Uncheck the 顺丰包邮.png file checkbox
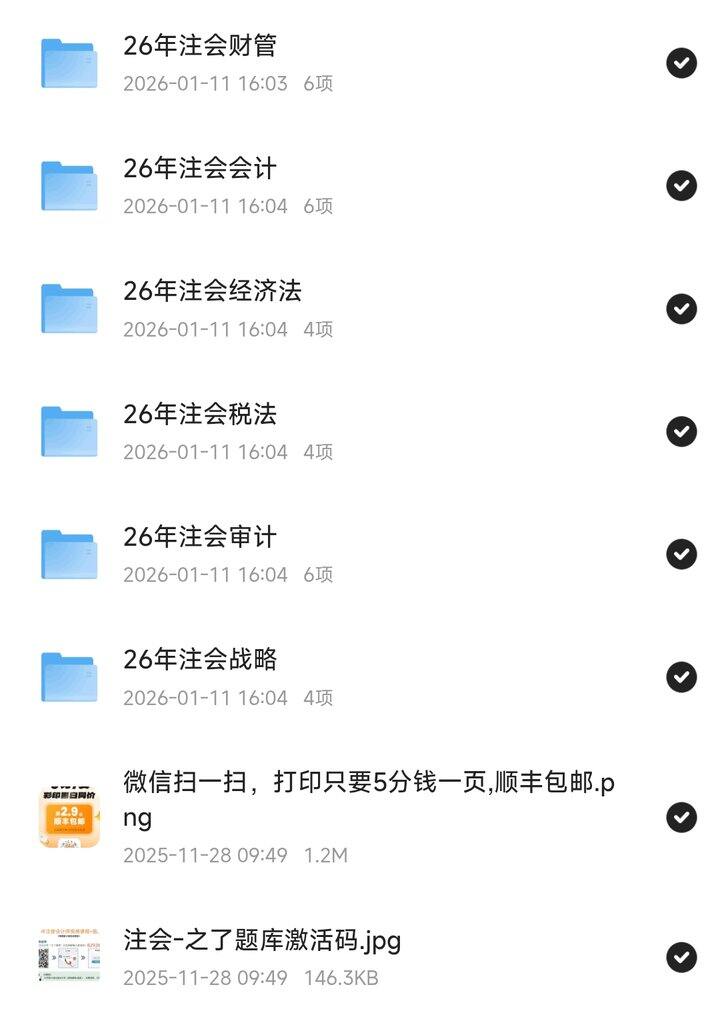 681,817
